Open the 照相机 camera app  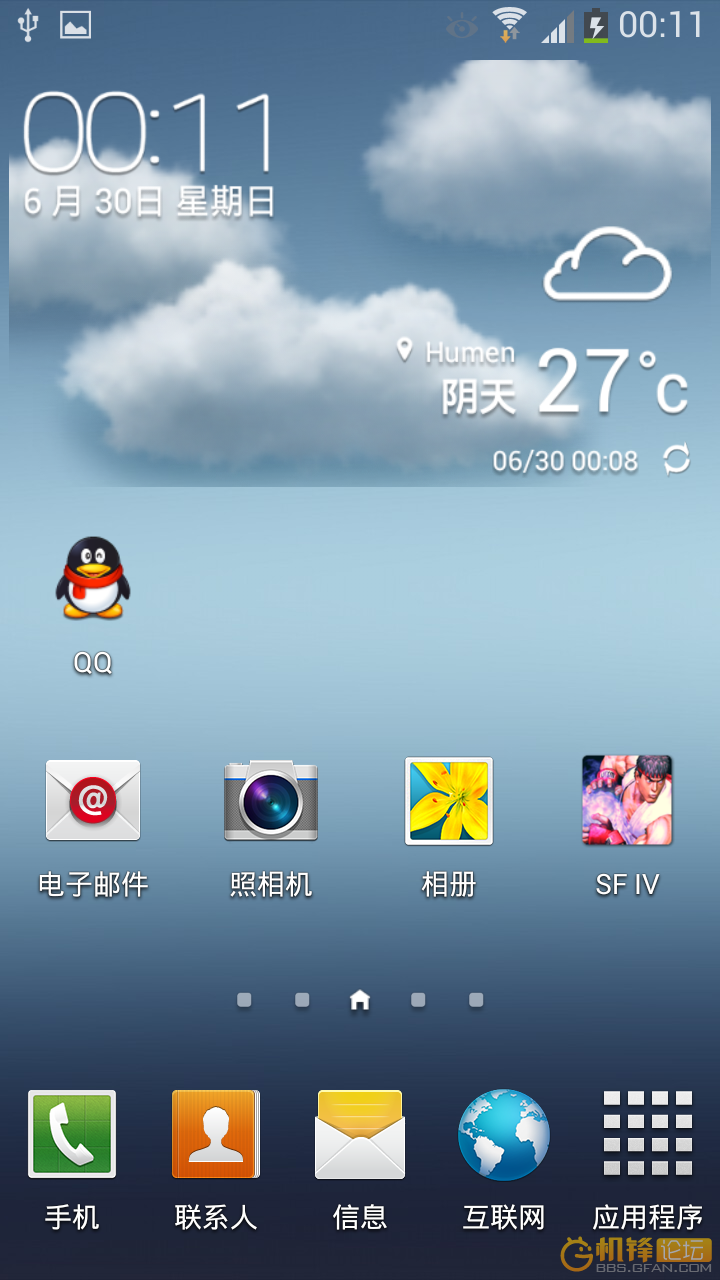coord(271,801)
